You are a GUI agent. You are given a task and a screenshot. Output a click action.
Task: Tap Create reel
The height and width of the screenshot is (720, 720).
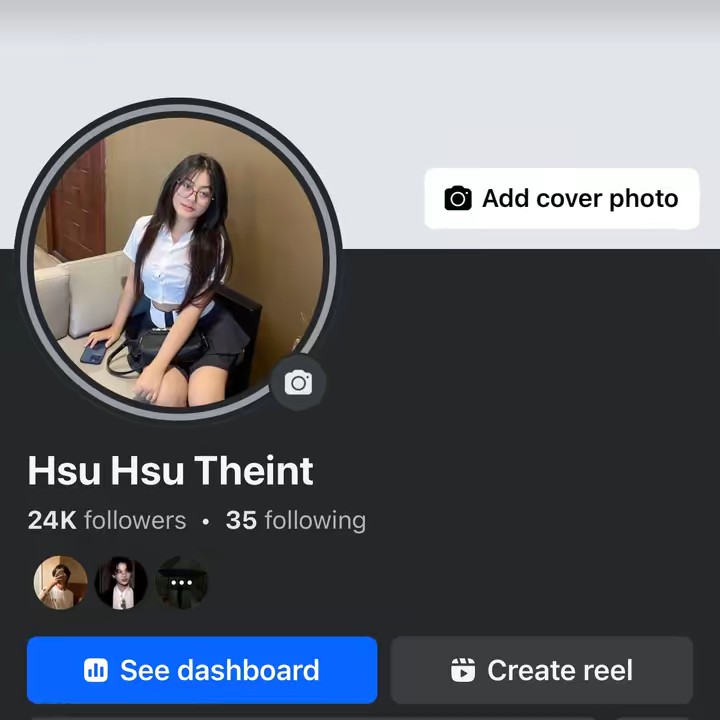(542, 670)
